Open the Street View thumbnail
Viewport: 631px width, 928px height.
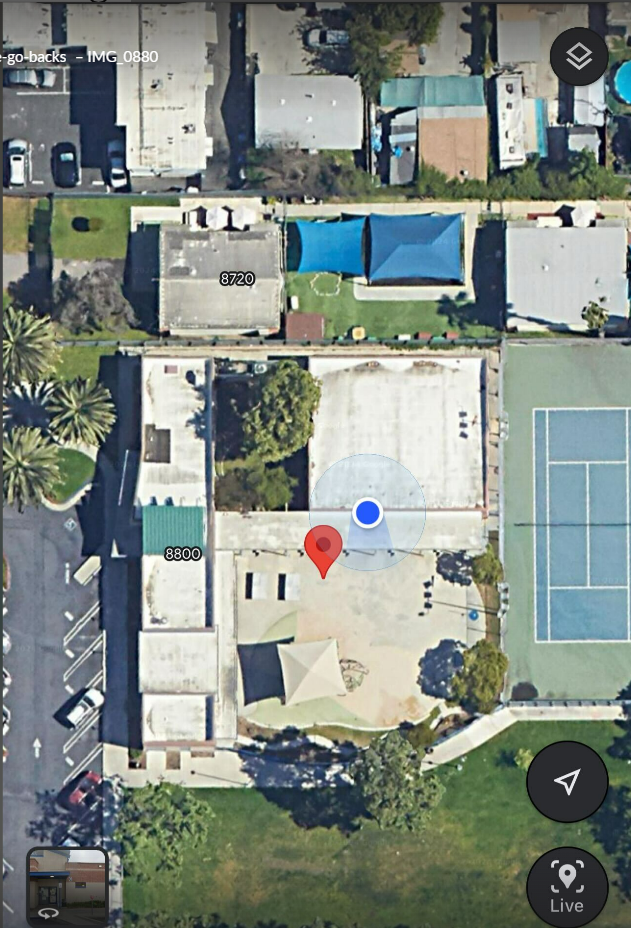pos(67,886)
